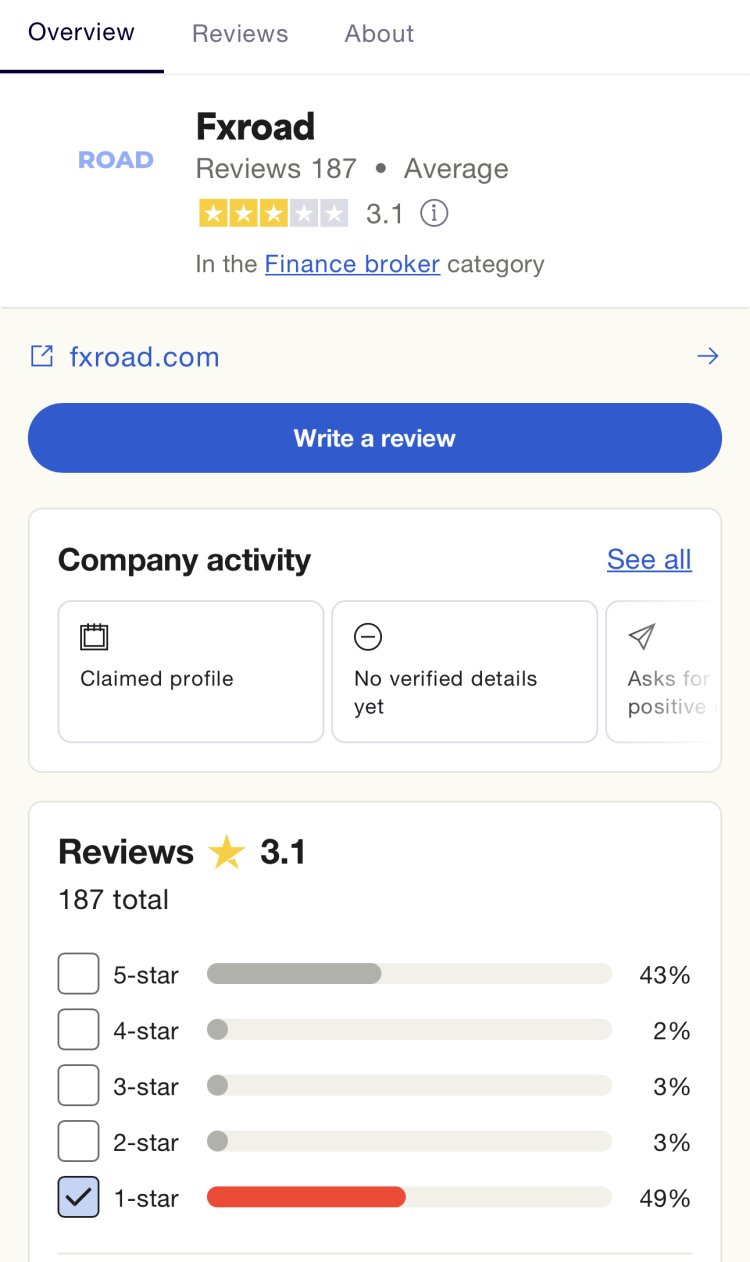750x1262 pixels.
Task: Click the Write a review button
Action: 374,437
